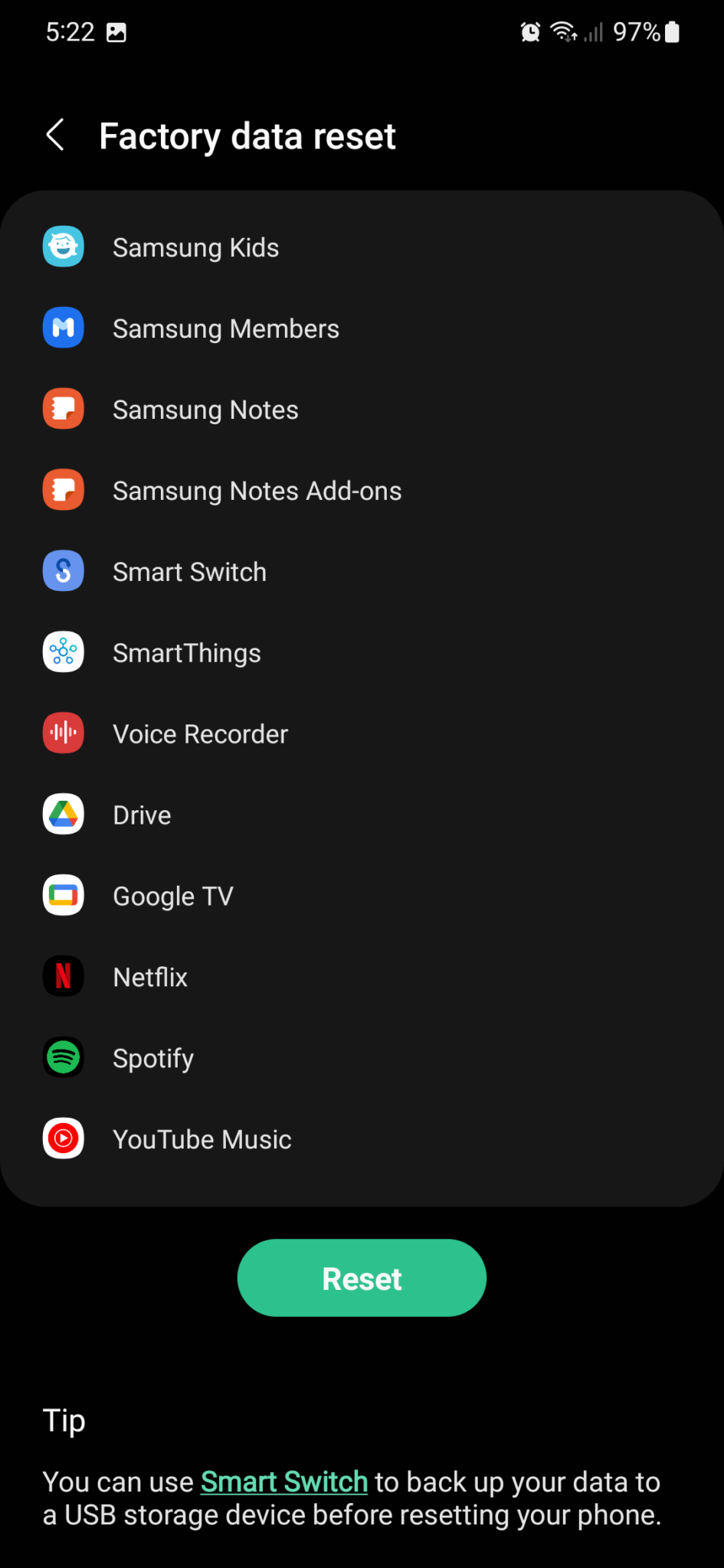Select the SmartThings icon
This screenshot has width=724, height=1568.
[x=63, y=652]
